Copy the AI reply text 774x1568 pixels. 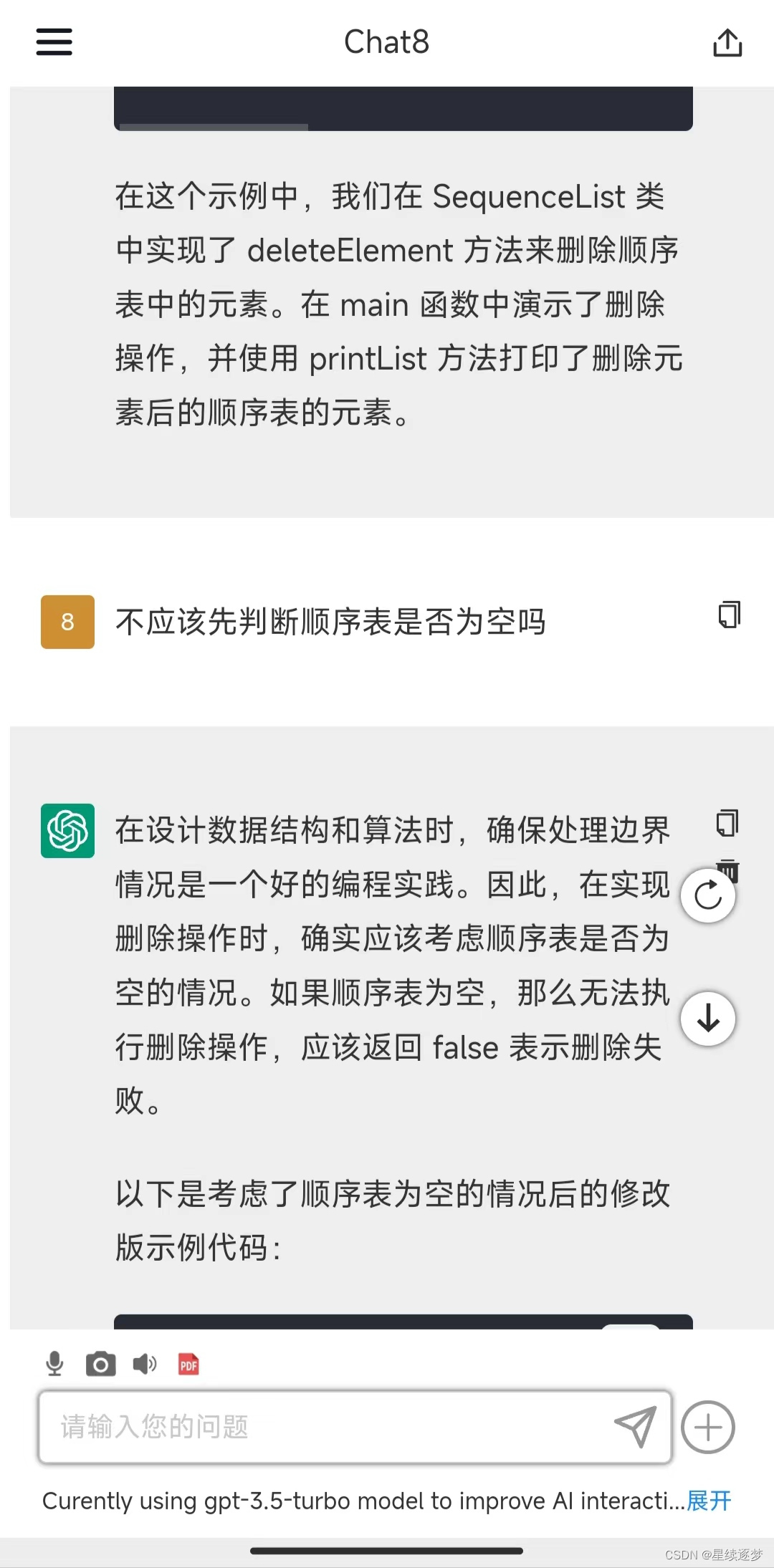click(x=727, y=823)
